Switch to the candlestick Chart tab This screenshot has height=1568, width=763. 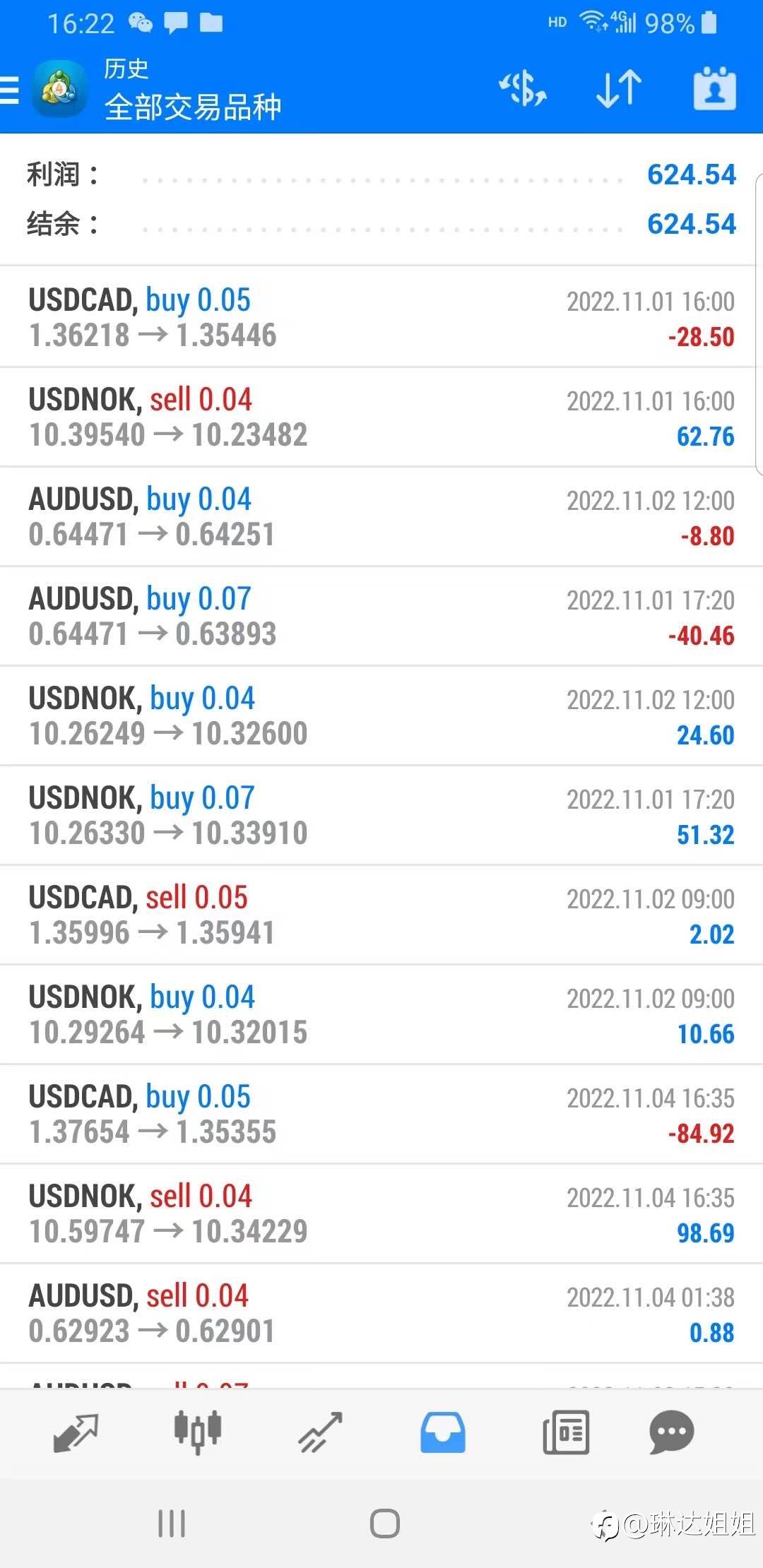198,1432
